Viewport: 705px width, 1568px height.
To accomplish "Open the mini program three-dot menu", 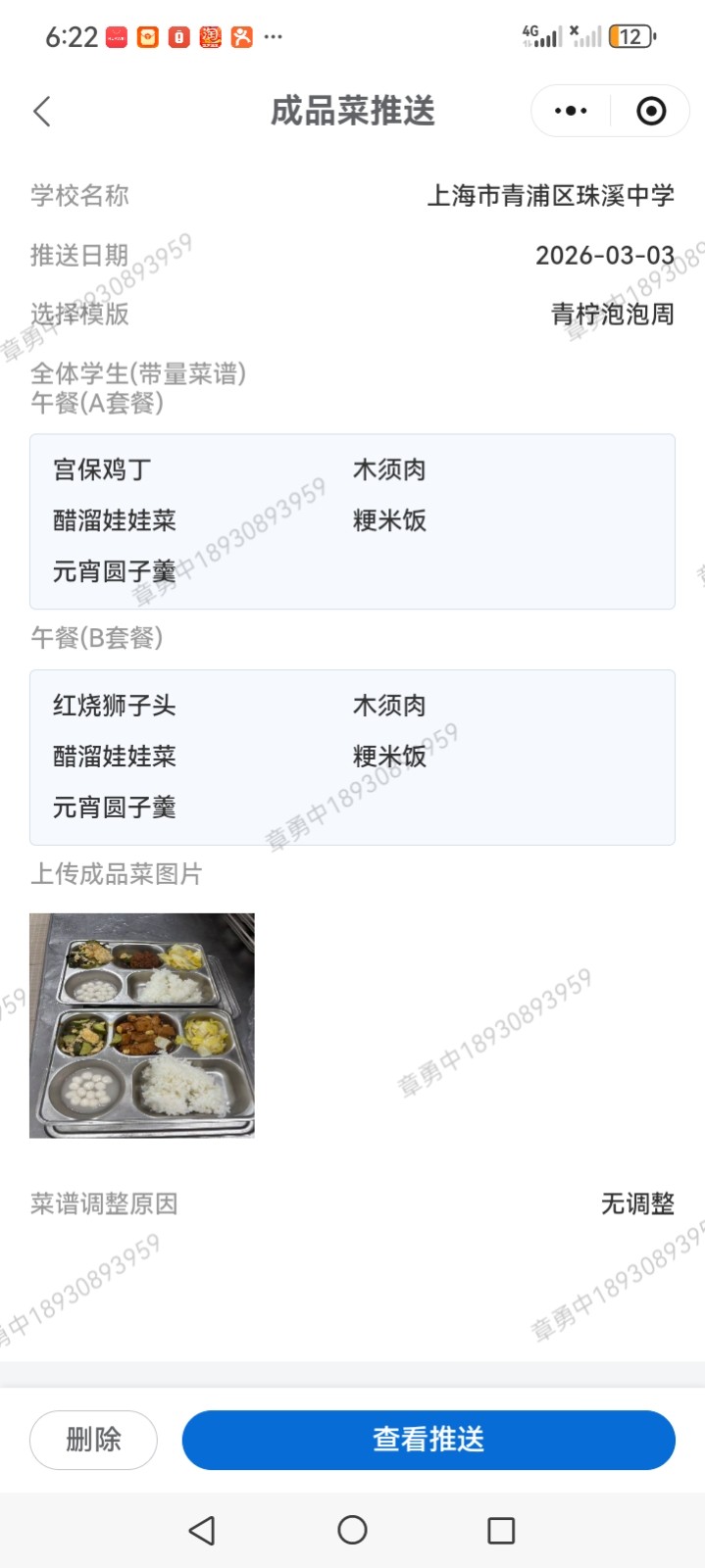I will pos(571,112).
